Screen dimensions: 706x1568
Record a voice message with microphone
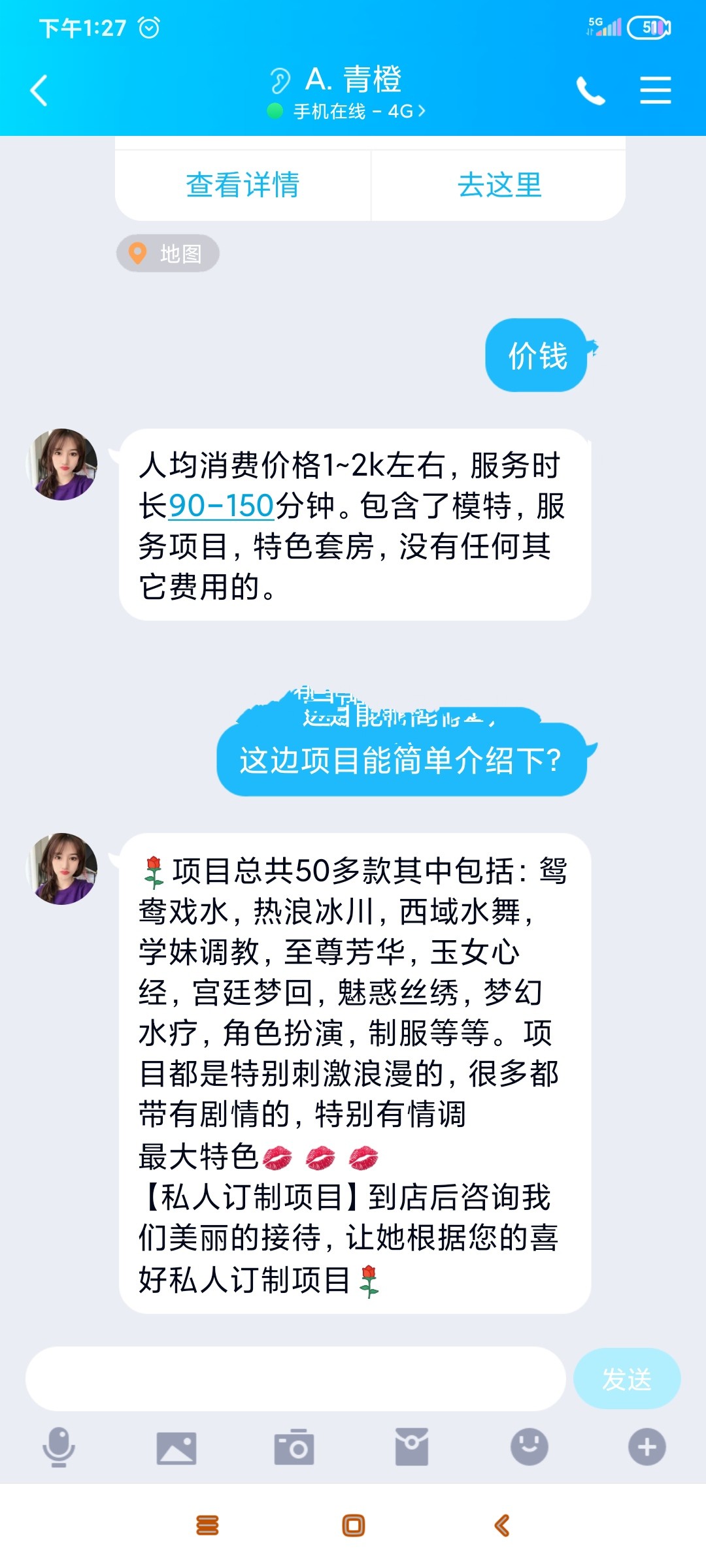click(59, 1447)
